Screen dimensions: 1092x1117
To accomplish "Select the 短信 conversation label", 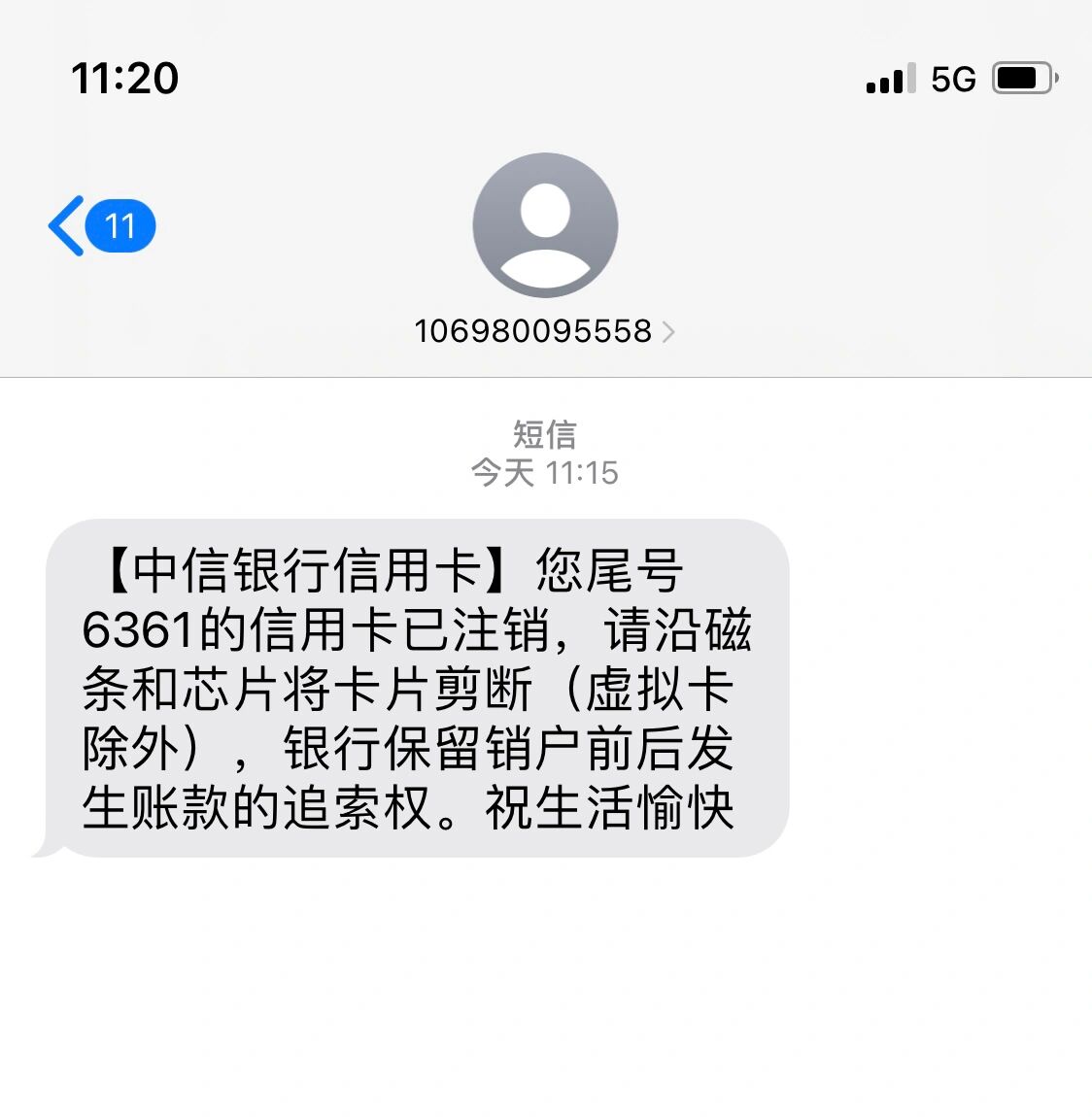I will (x=546, y=435).
